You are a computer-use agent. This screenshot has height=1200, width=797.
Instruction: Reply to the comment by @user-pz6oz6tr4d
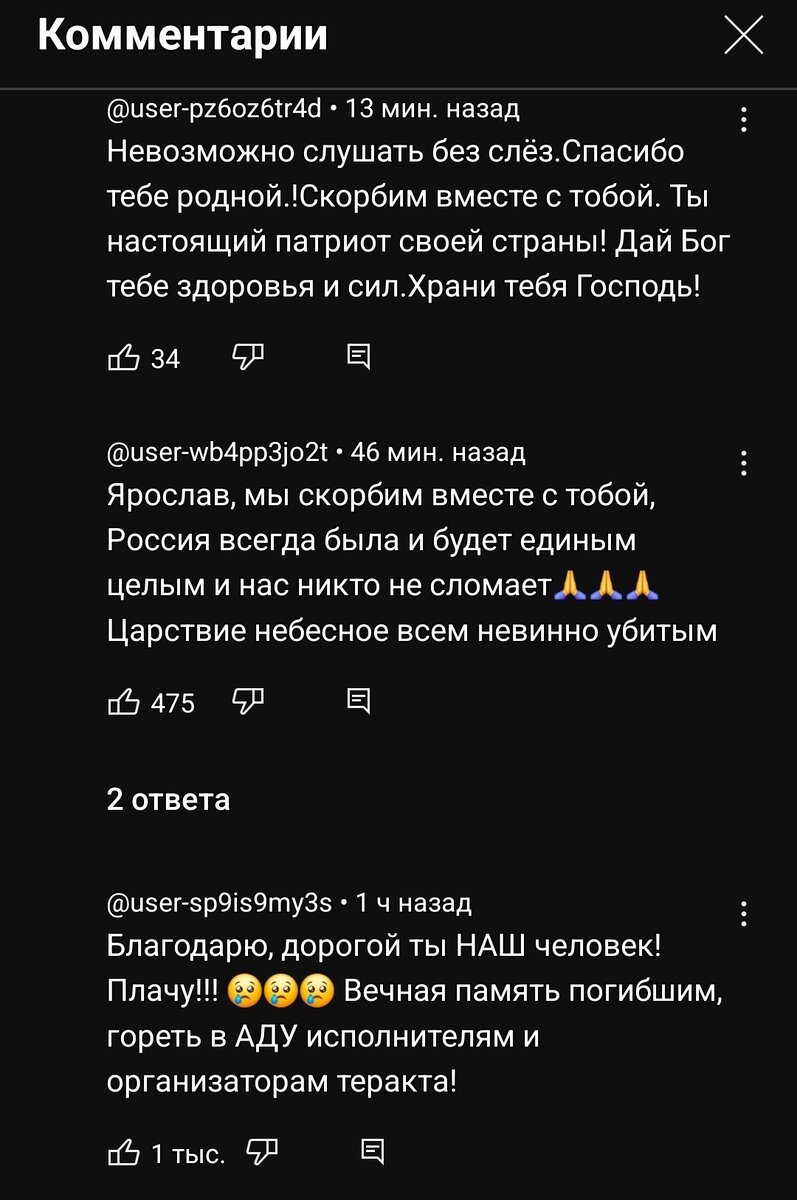(x=358, y=356)
